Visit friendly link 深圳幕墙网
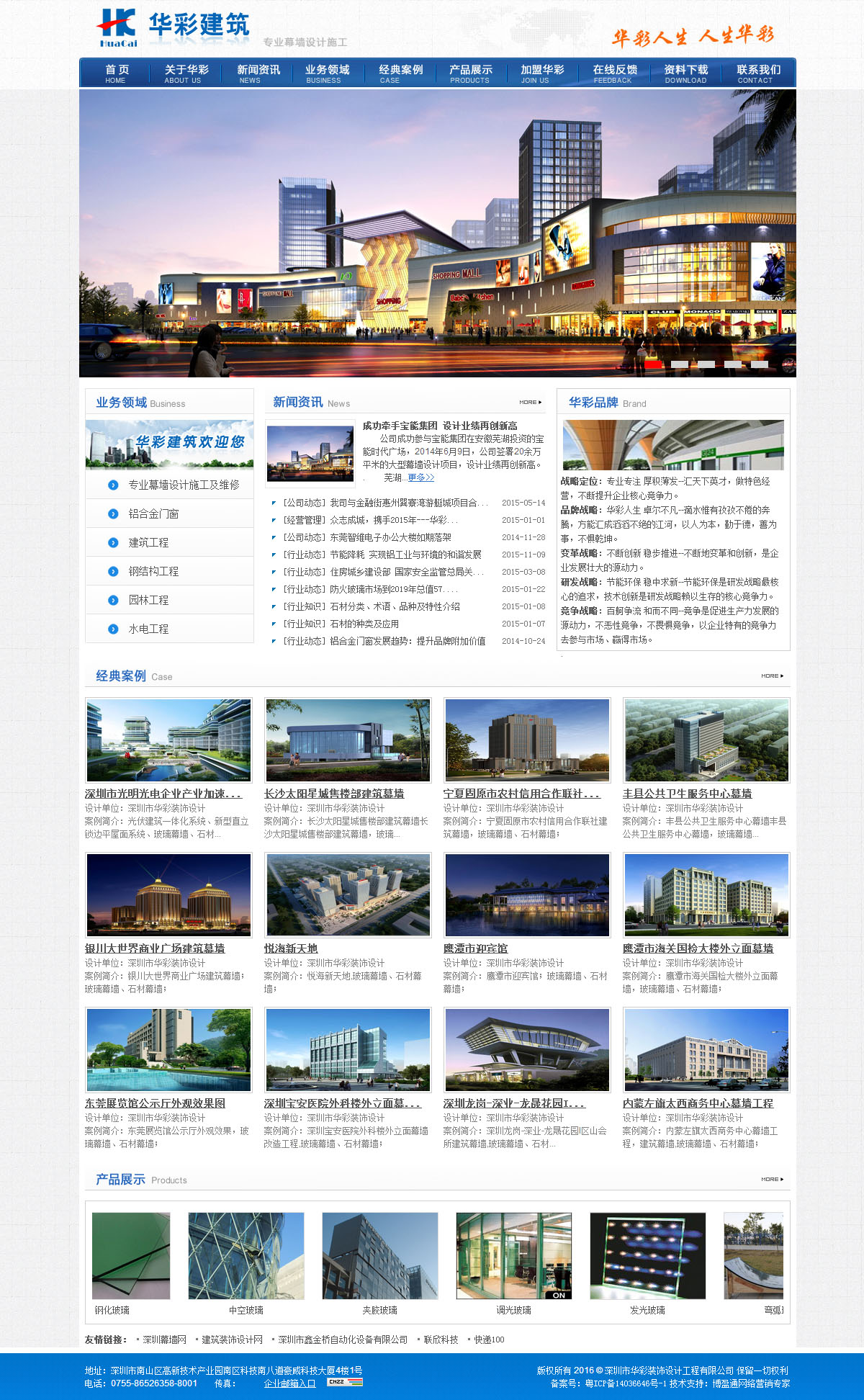 (x=164, y=1340)
